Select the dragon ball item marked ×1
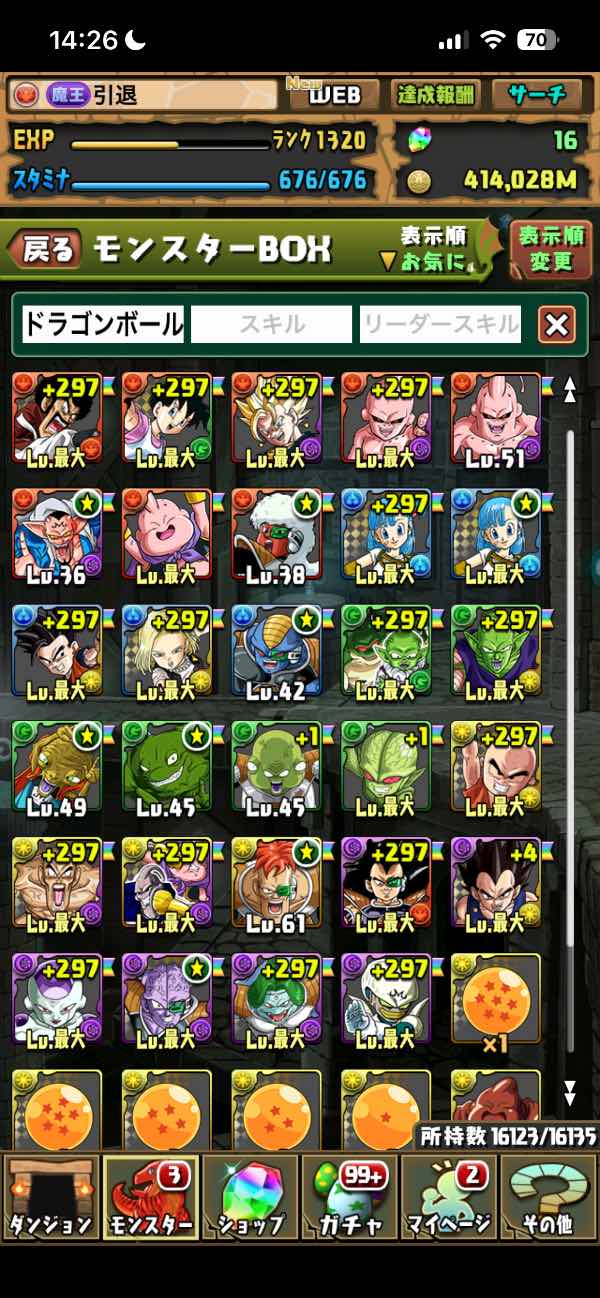 tap(496, 998)
